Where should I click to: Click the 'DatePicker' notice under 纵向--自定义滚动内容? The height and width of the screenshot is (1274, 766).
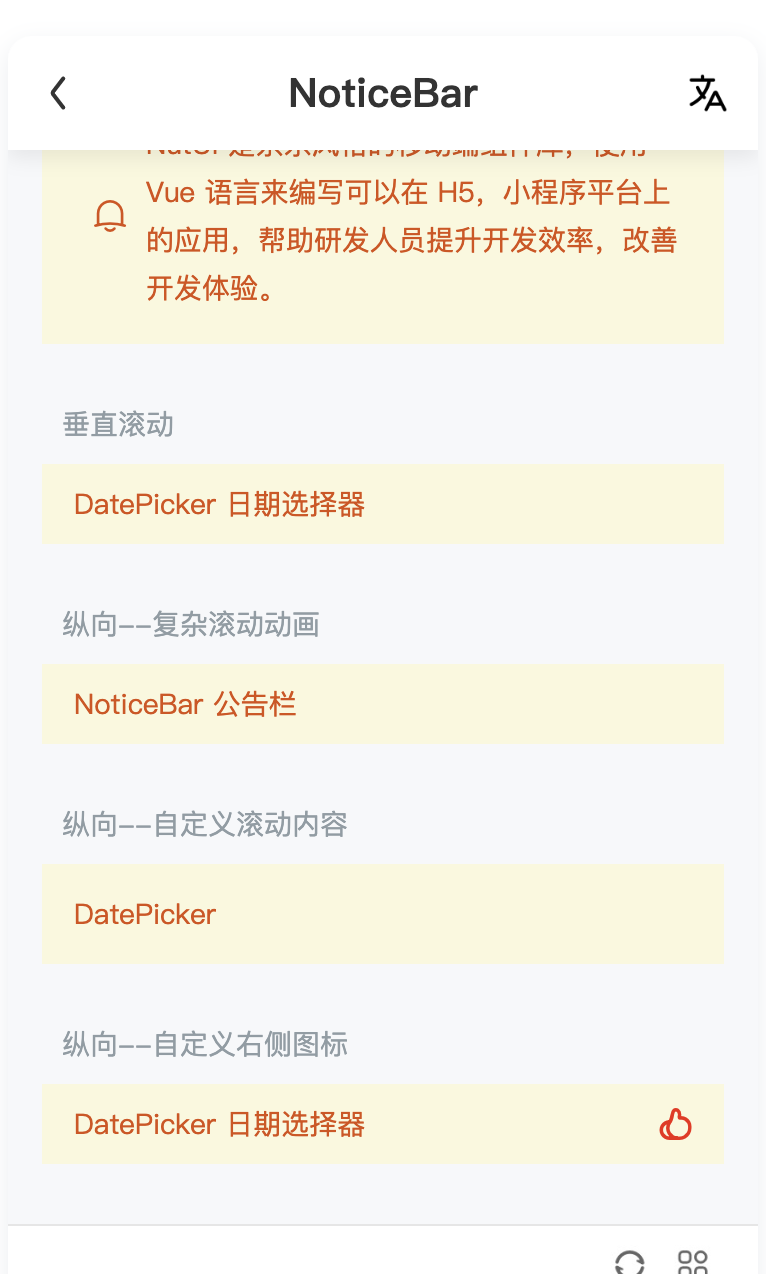(x=383, y=914)
